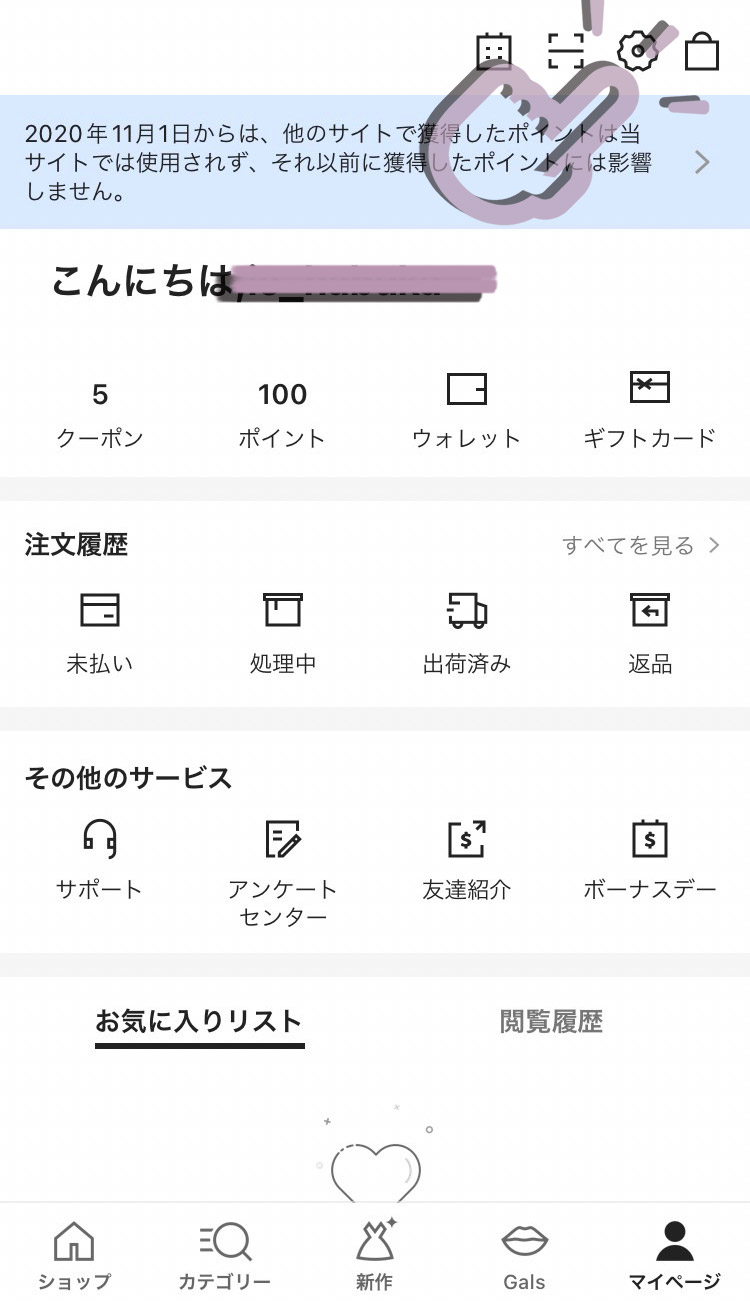Open ギフトカード gift card
The width and height of the screenshot is (750, 1301).
click(x=650, y=412)
